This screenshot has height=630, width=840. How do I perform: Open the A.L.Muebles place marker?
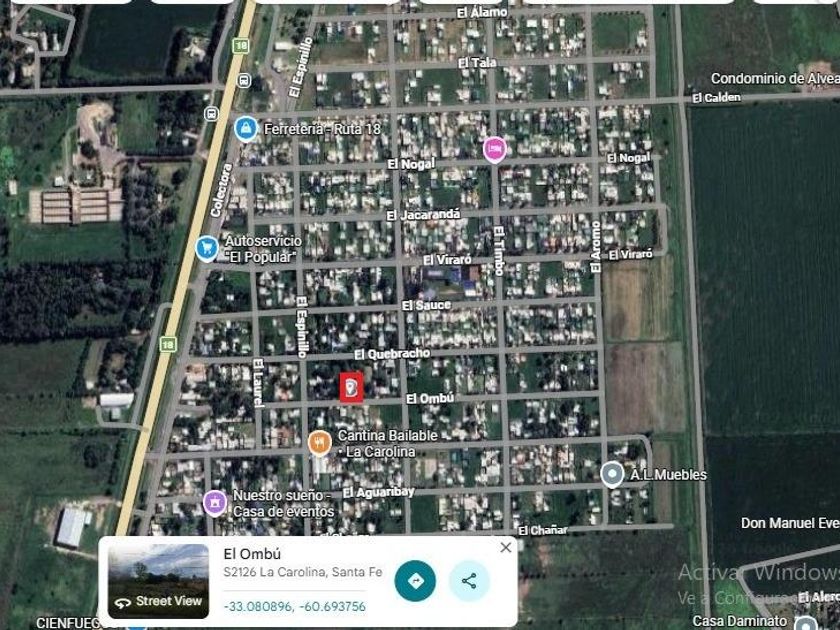(x=612, y=474)
